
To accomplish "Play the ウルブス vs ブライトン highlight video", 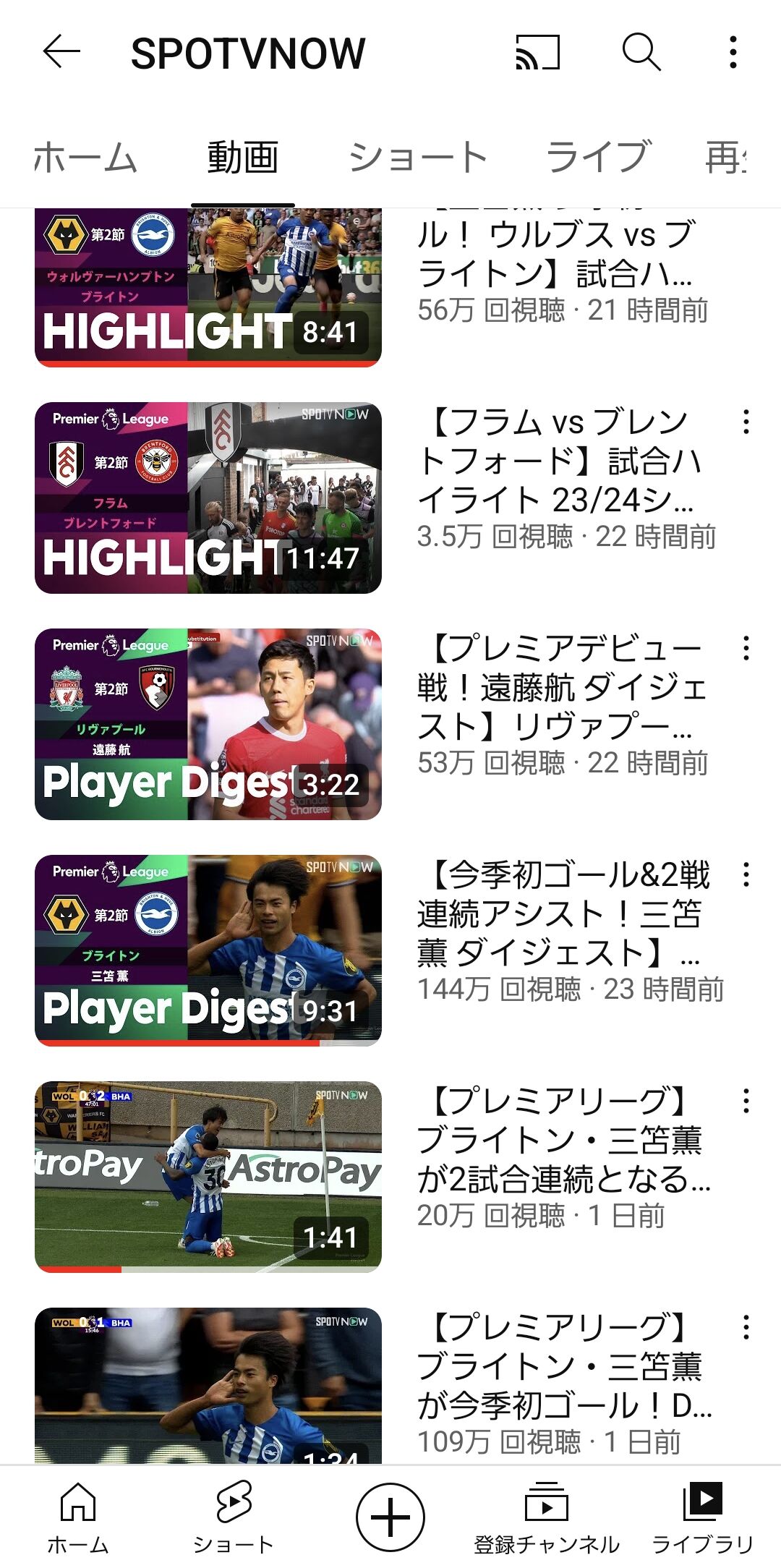I will point(208,288).
